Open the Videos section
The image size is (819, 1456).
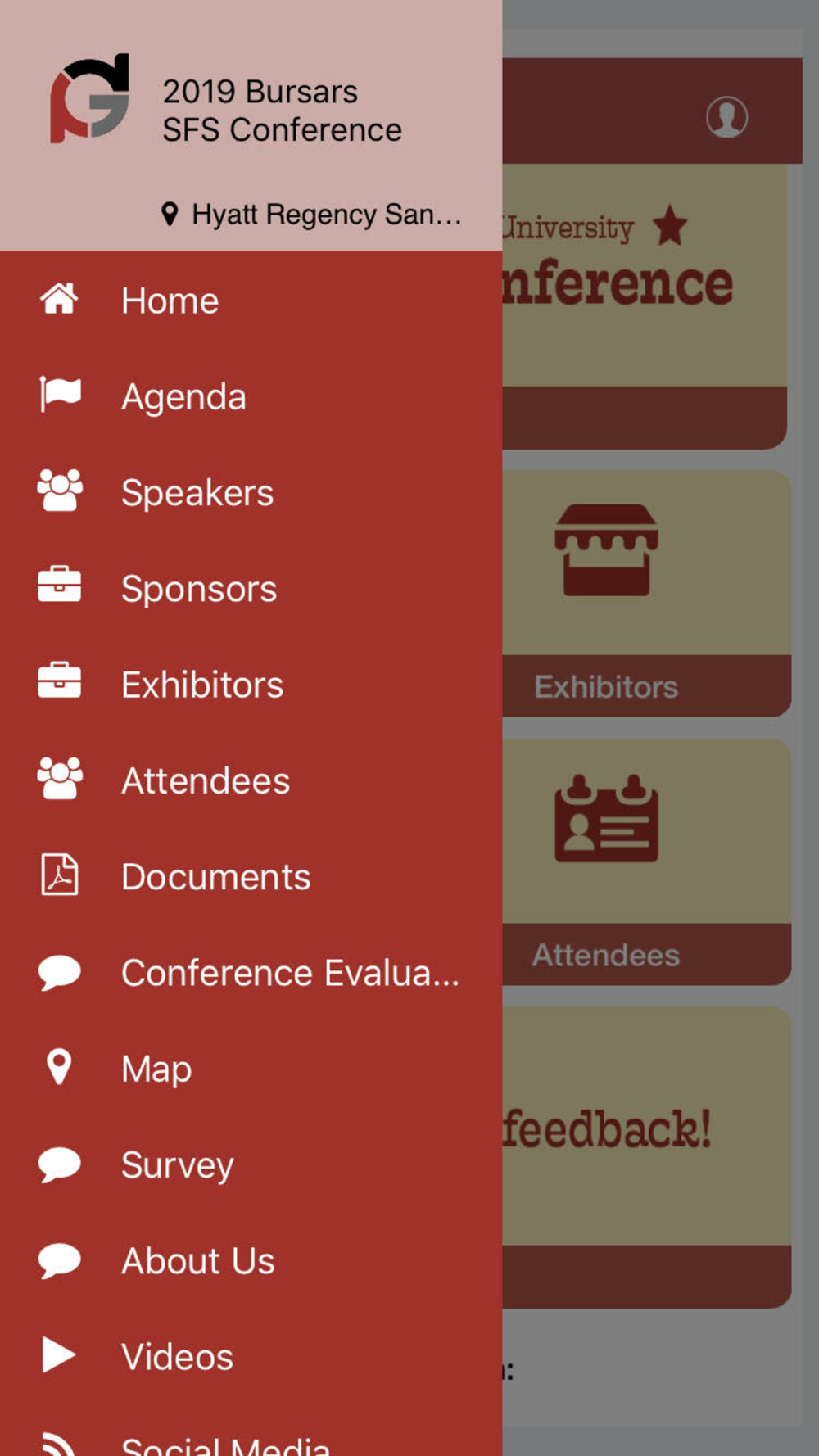(251, 1356)
